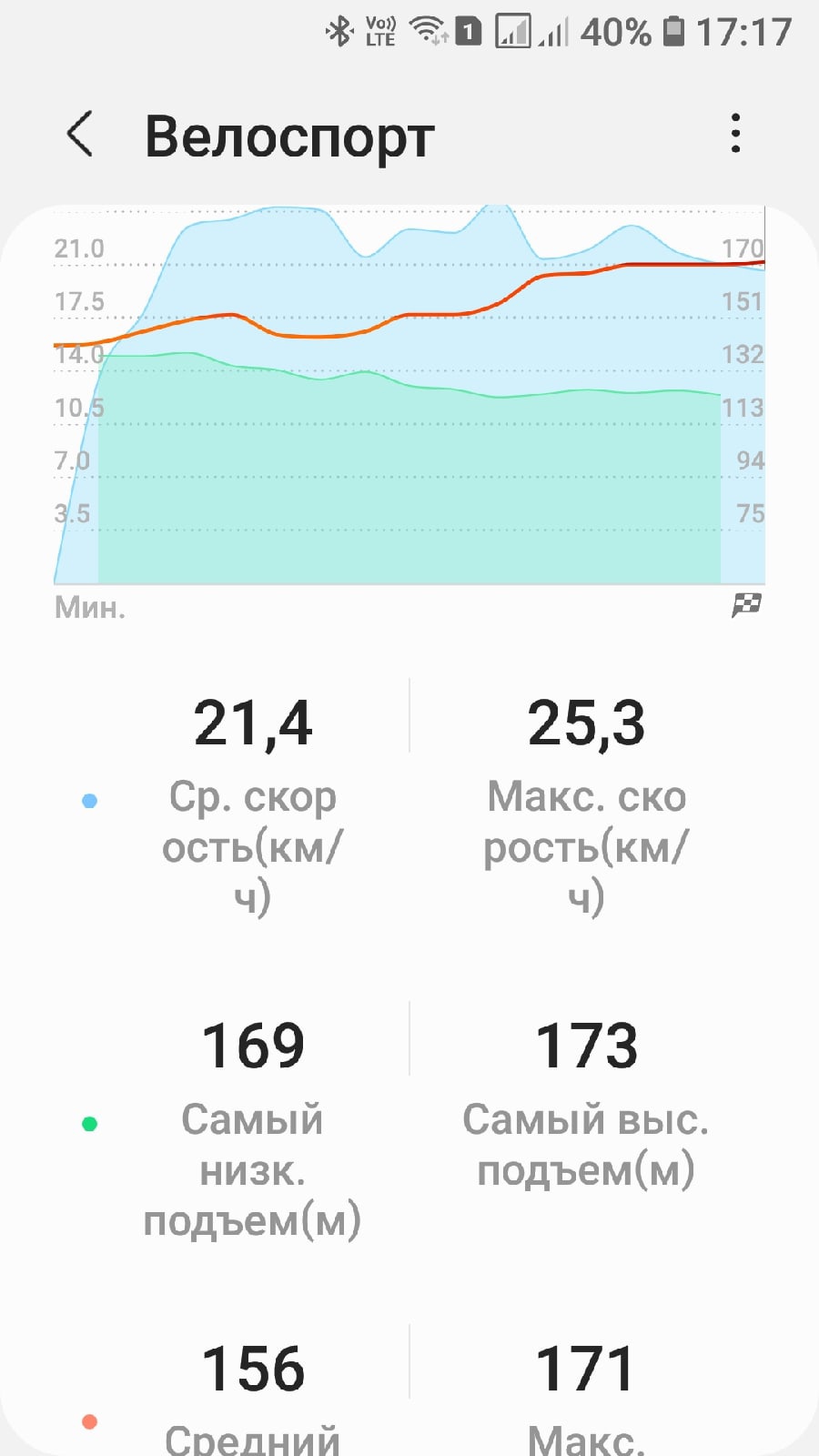The width and height of the screenshot is (819, 1456).
Task: Go back from the Велоспорт screen
Action: tap(80, 135)
